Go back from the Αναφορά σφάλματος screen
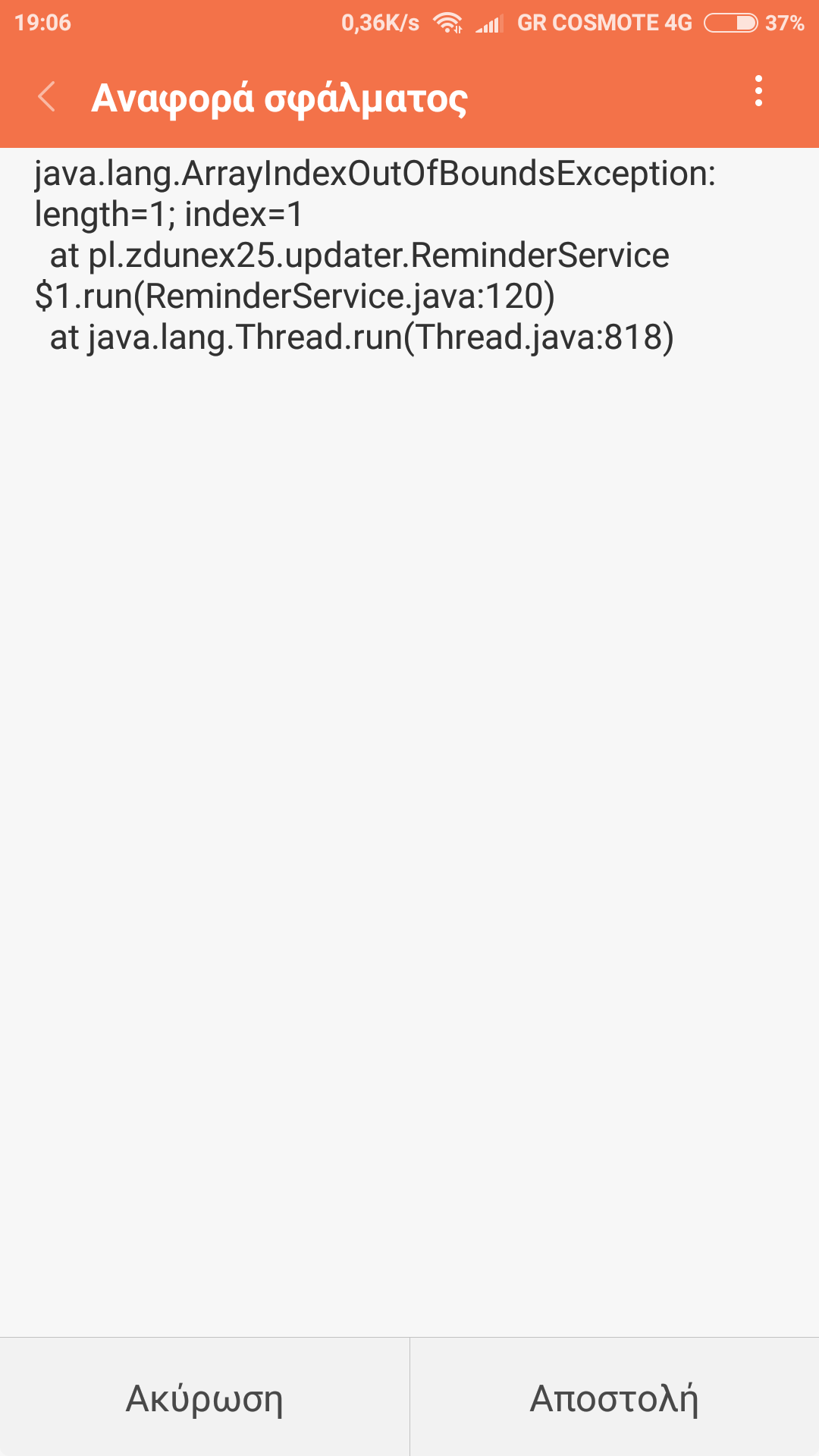The height and width of the screenshot is (1456, 819). point(47,97)
